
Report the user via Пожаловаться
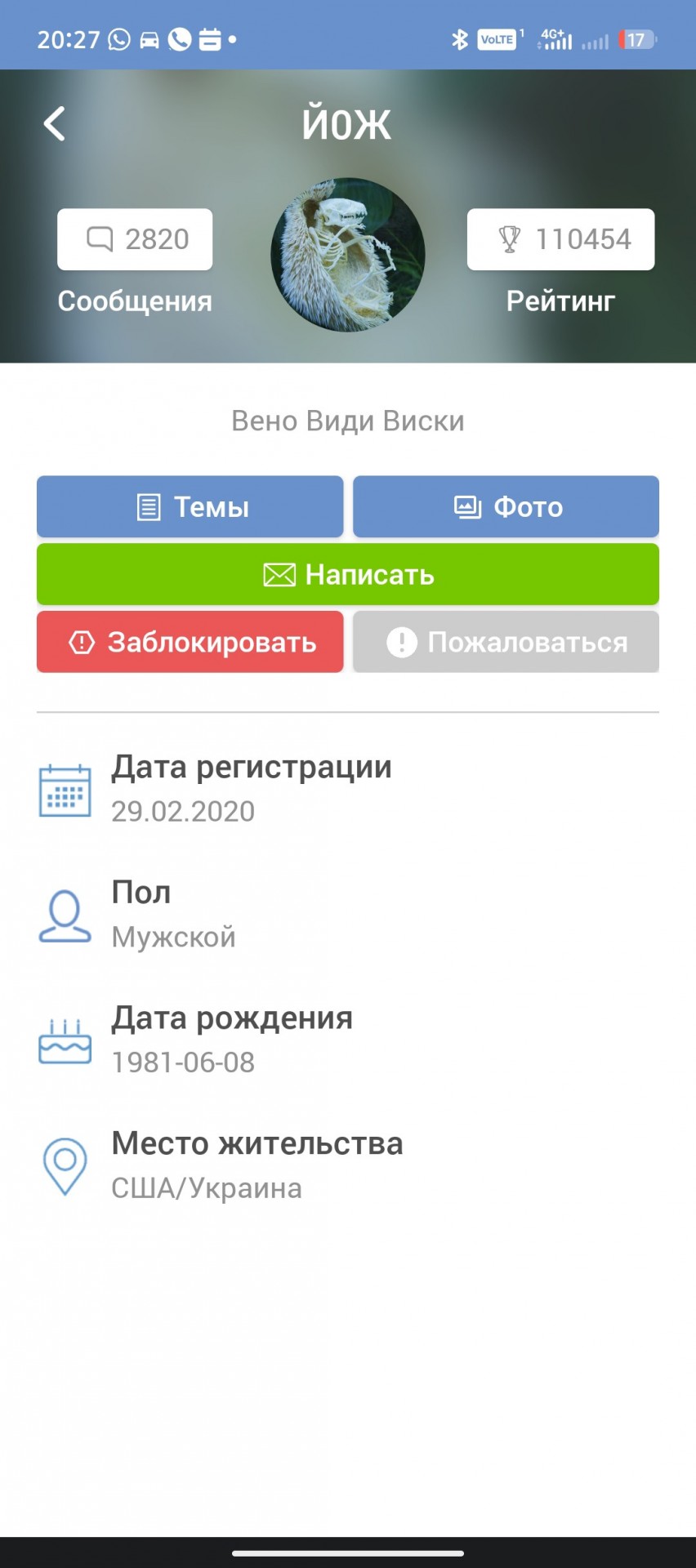(x=506, y=642)
